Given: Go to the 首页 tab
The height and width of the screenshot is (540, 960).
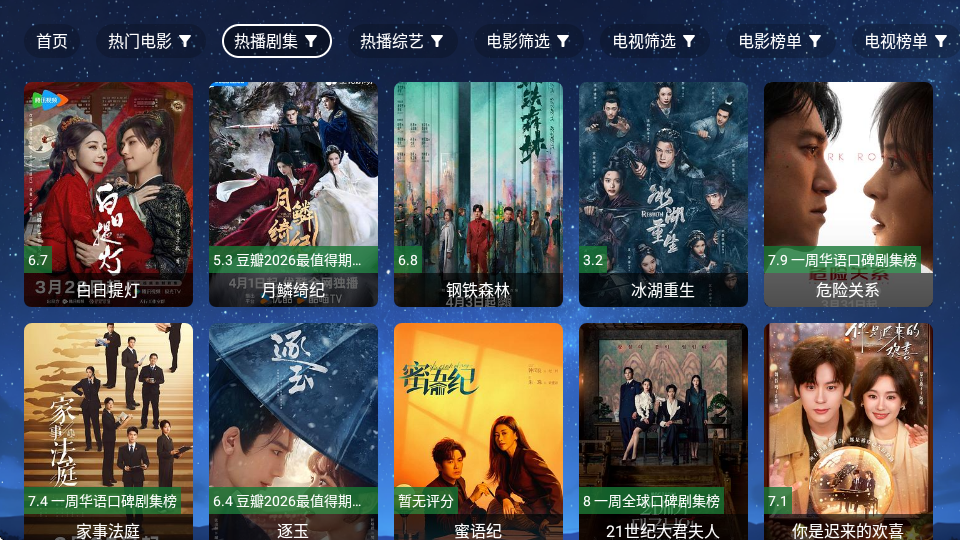Looking at the screenshot, I should click(52, 41).
